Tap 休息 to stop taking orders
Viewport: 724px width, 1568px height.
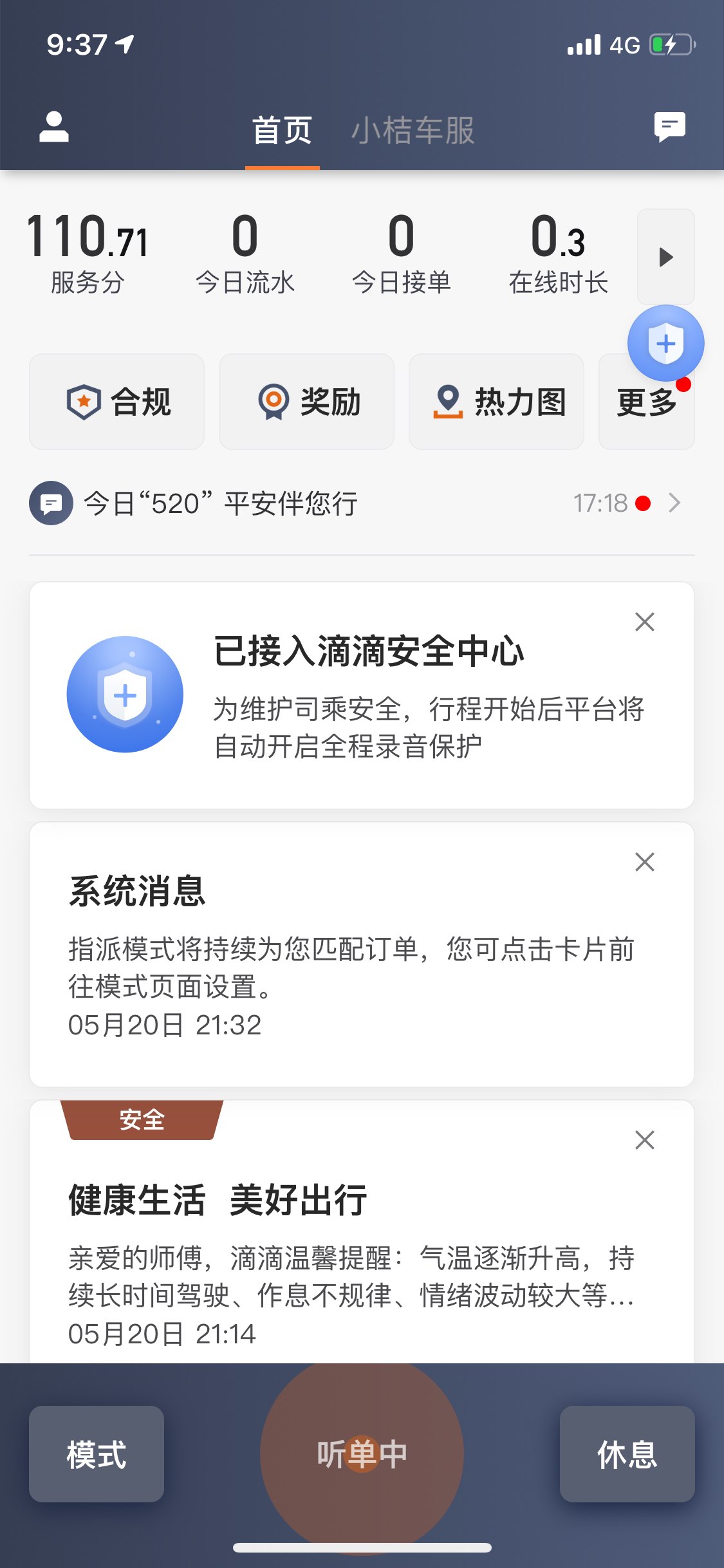[x=627, y=1453]
